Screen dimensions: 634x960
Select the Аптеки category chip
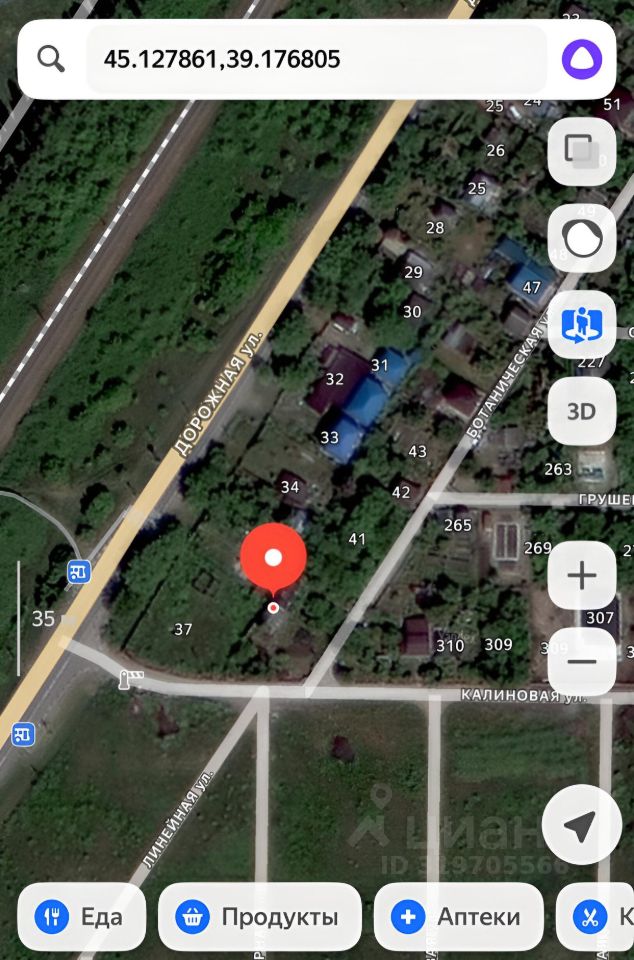[x=458, y=916]
